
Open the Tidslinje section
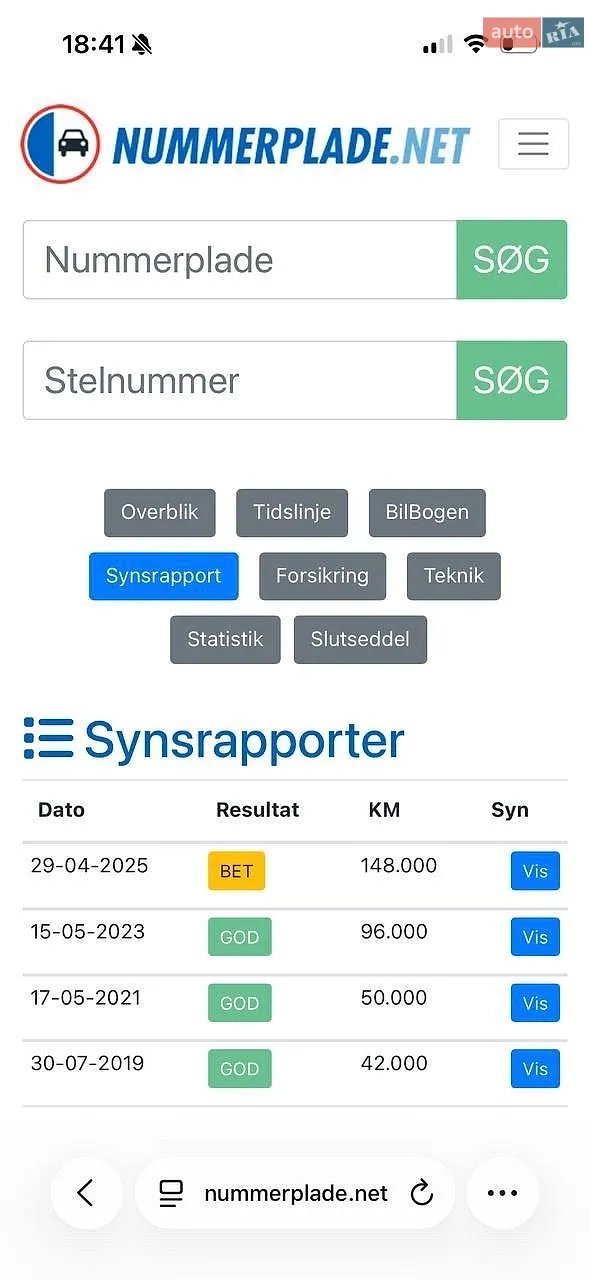point(292,513)
